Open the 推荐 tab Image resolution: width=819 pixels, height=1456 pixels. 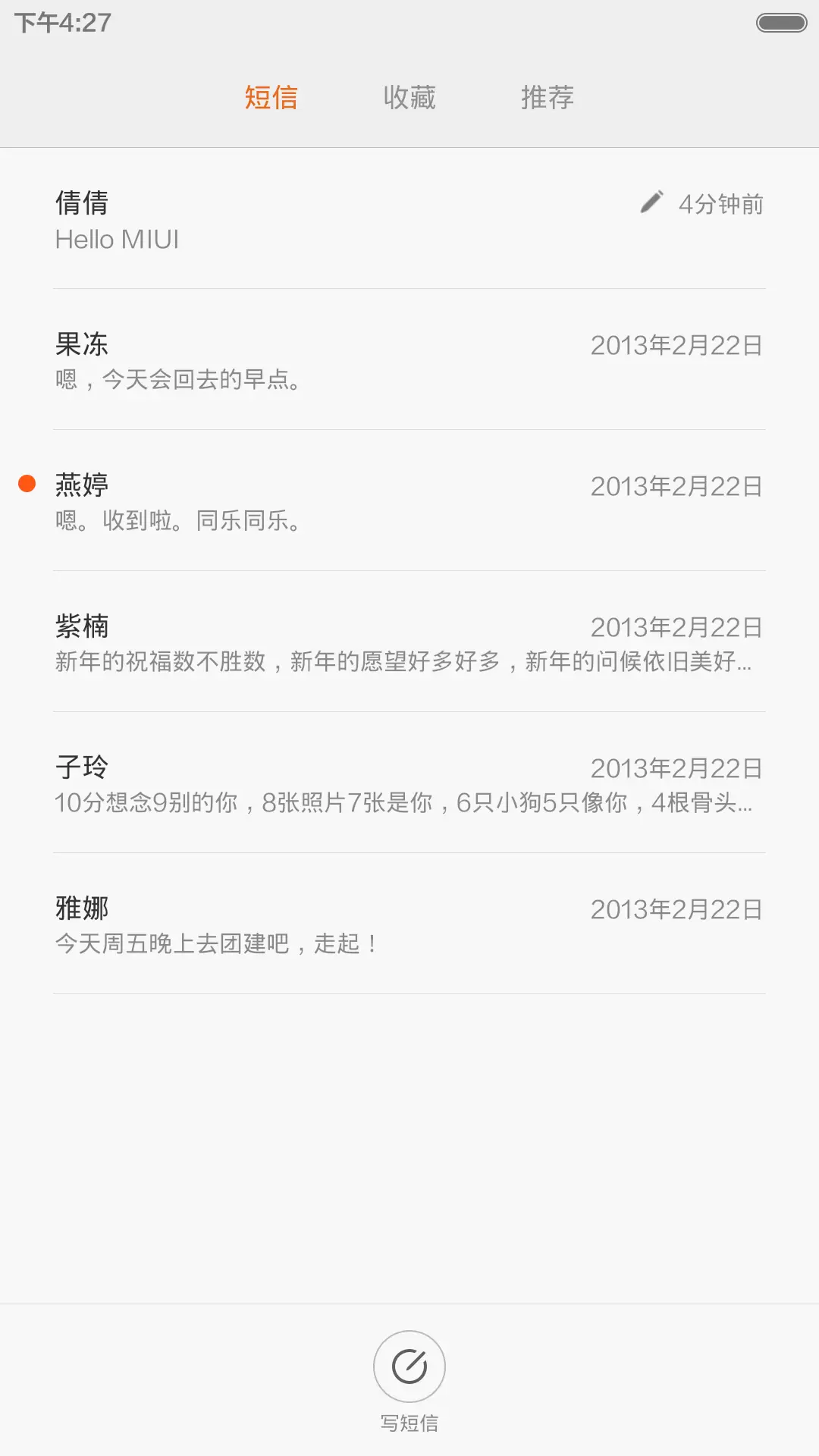(x=548, y=97)
